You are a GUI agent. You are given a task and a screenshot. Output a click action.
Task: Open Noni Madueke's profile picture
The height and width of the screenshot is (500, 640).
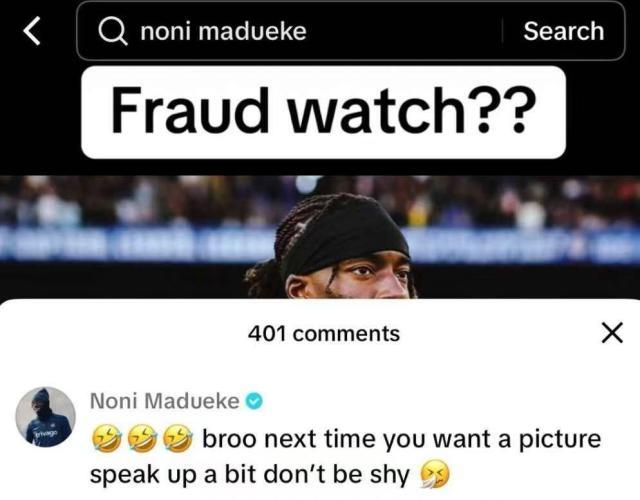(x=48, y=417)
